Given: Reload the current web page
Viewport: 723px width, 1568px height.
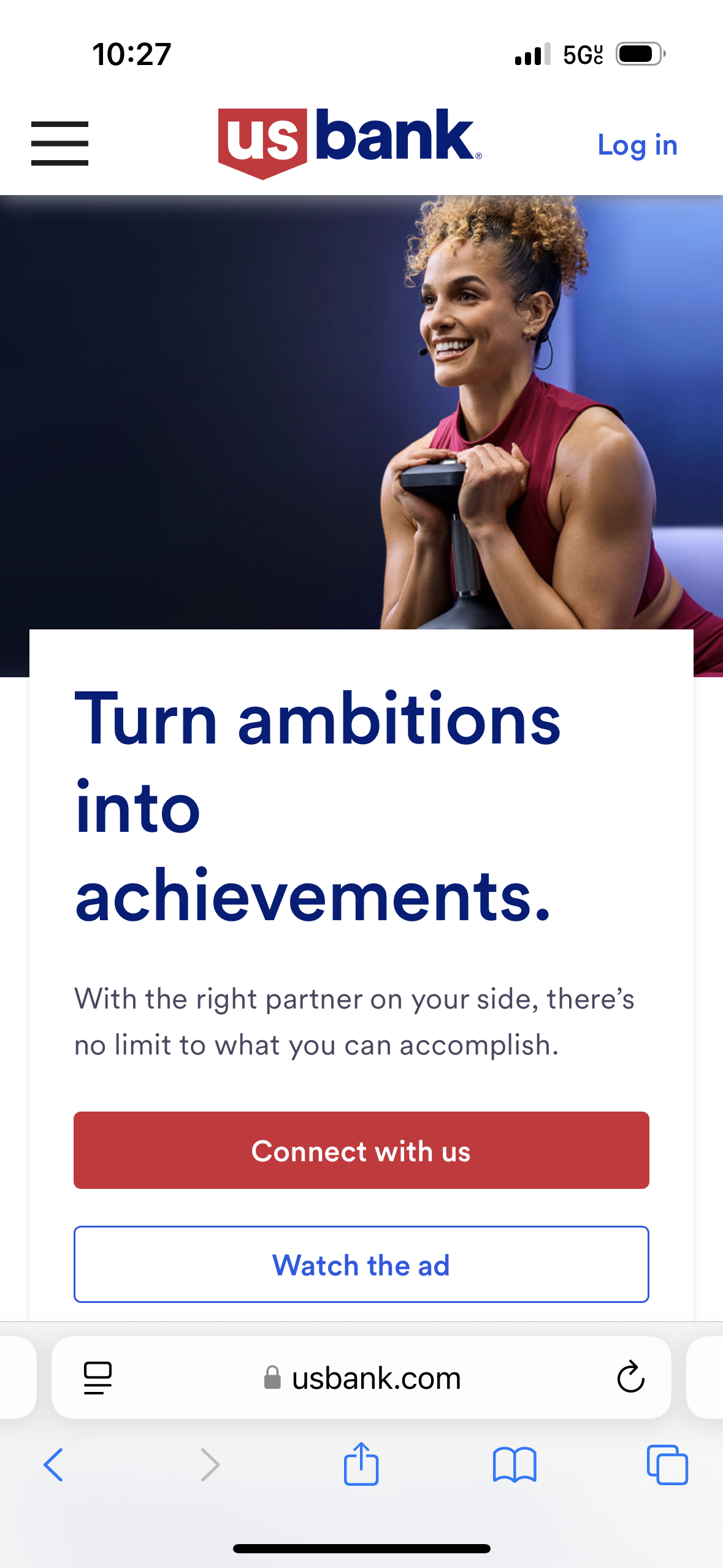Looking at the screenshot, I should [x=630, y=1378].
